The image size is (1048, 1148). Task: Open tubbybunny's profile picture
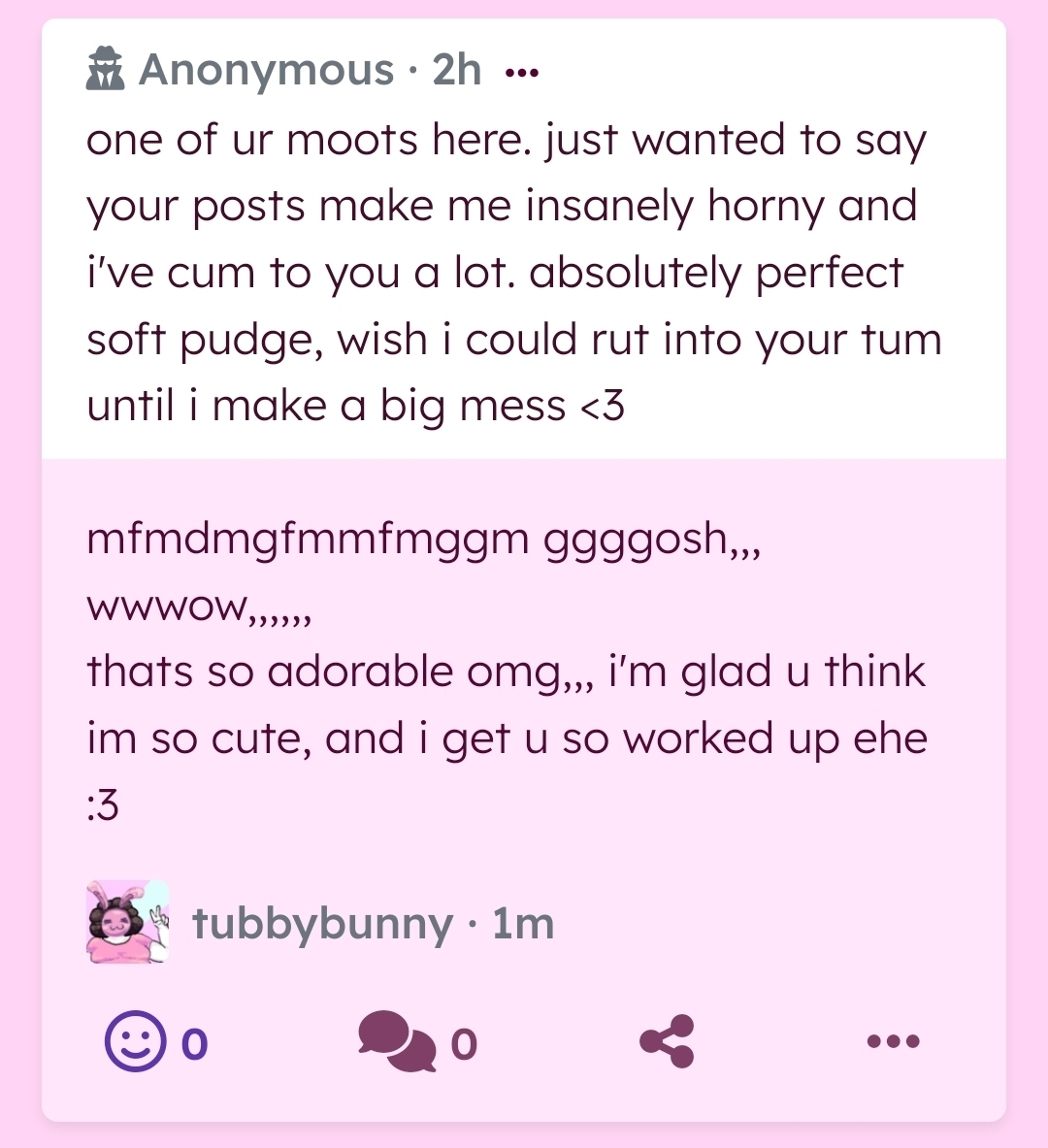[128, 922]
